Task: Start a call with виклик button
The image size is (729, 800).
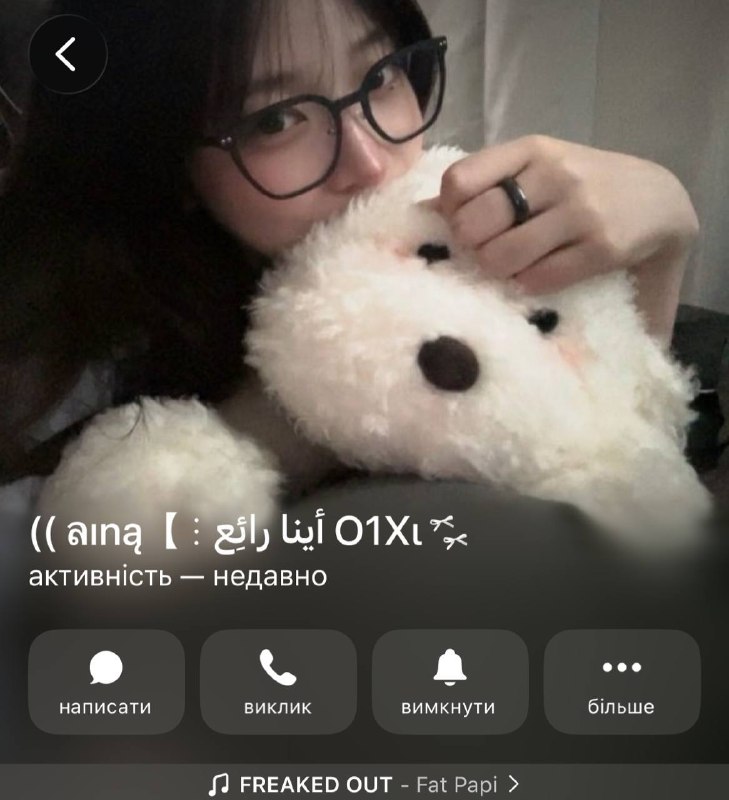Action: click(278, 682)
